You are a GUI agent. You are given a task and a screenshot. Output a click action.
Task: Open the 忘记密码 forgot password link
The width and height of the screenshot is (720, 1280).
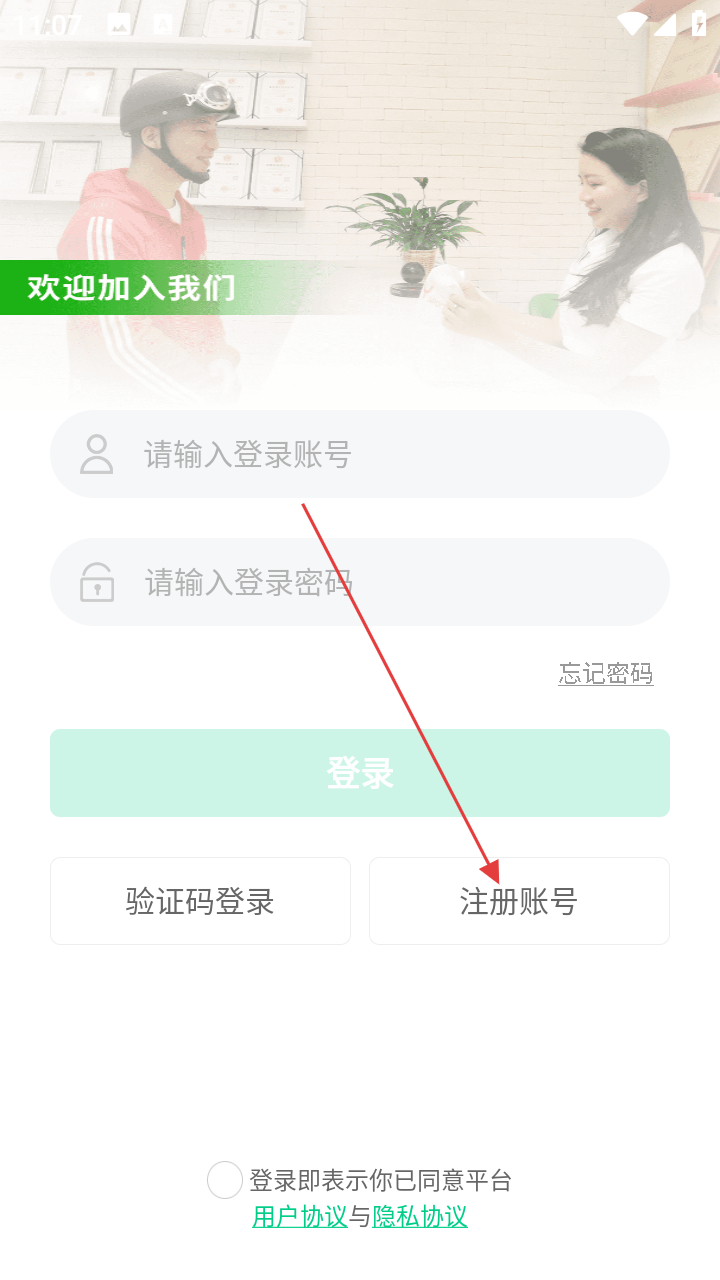click(x=605, y=673)
